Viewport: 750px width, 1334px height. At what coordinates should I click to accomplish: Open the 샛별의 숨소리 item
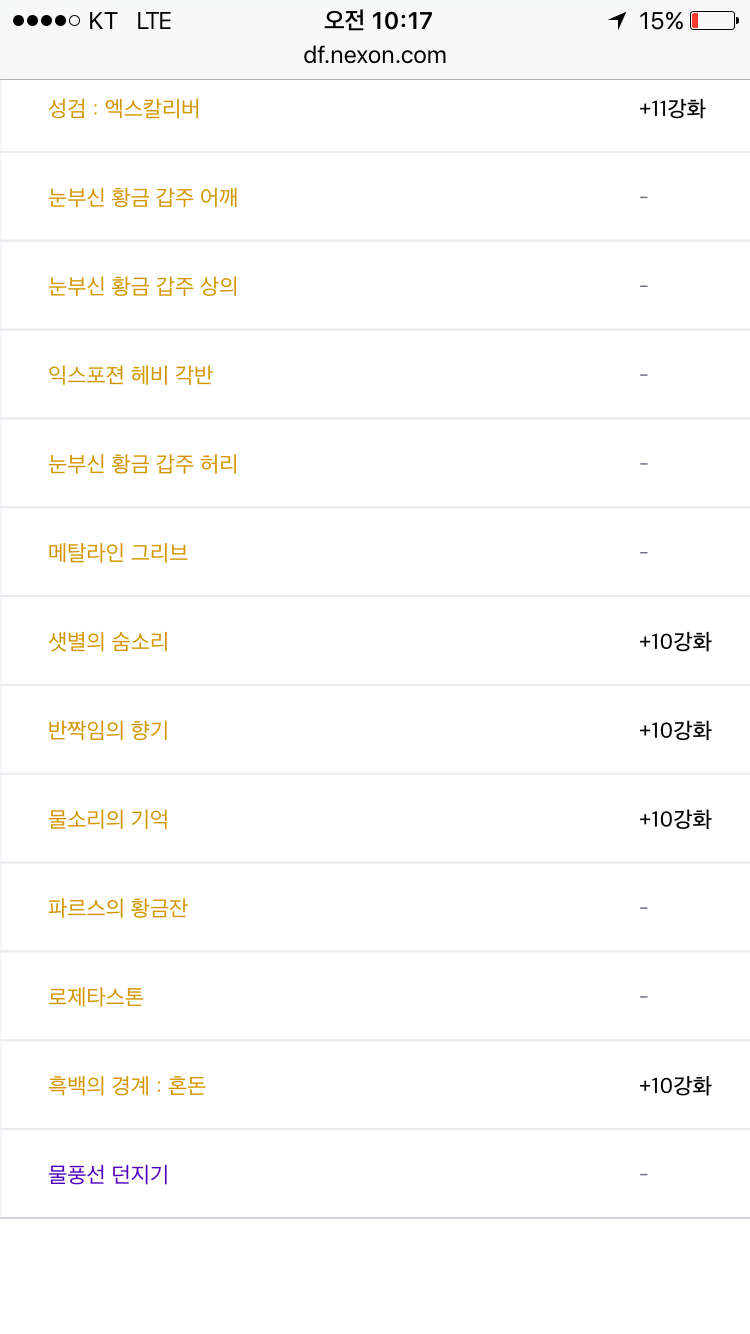tap(108, 641)
